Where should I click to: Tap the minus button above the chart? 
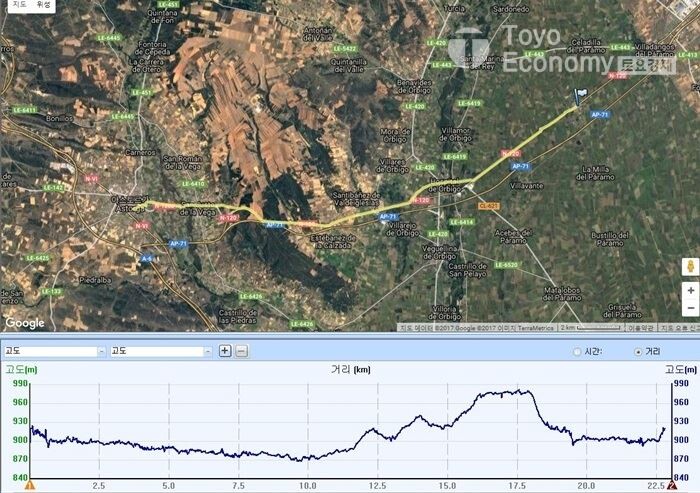pos(241,351)
